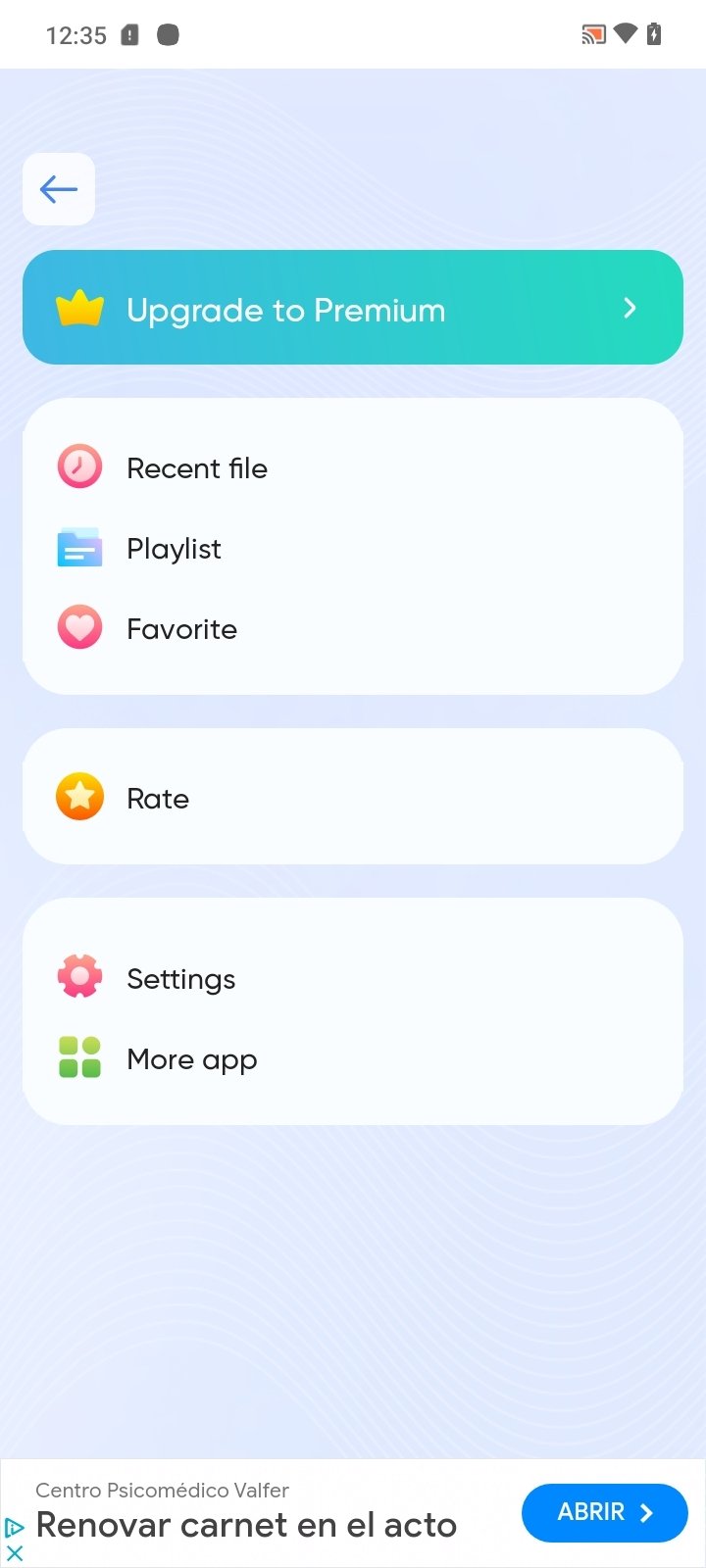Open the Recent file list
The image size is (706, 1568).
(x=353, y=467)
